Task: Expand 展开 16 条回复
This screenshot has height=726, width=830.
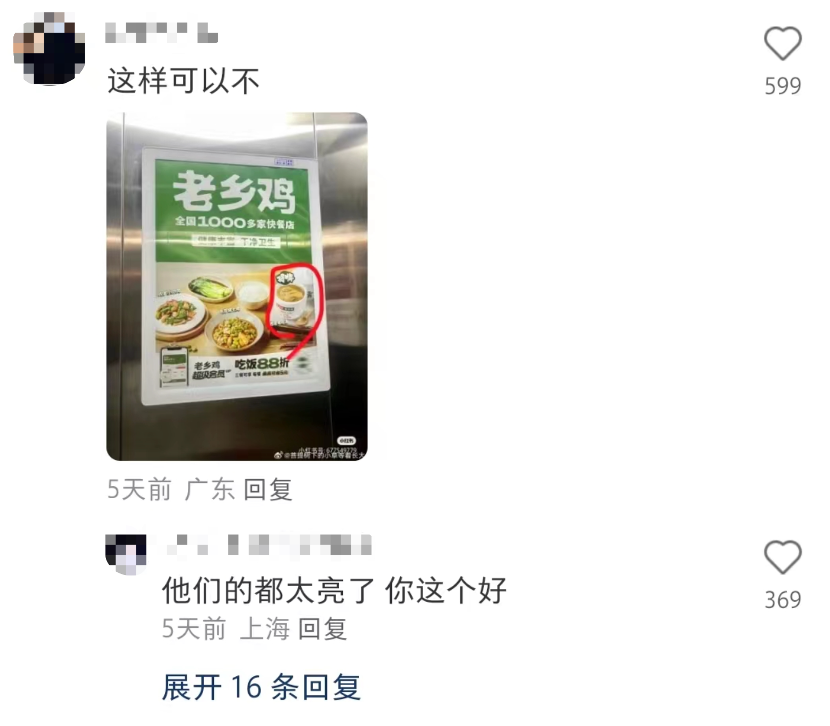Action: (261, 687)
